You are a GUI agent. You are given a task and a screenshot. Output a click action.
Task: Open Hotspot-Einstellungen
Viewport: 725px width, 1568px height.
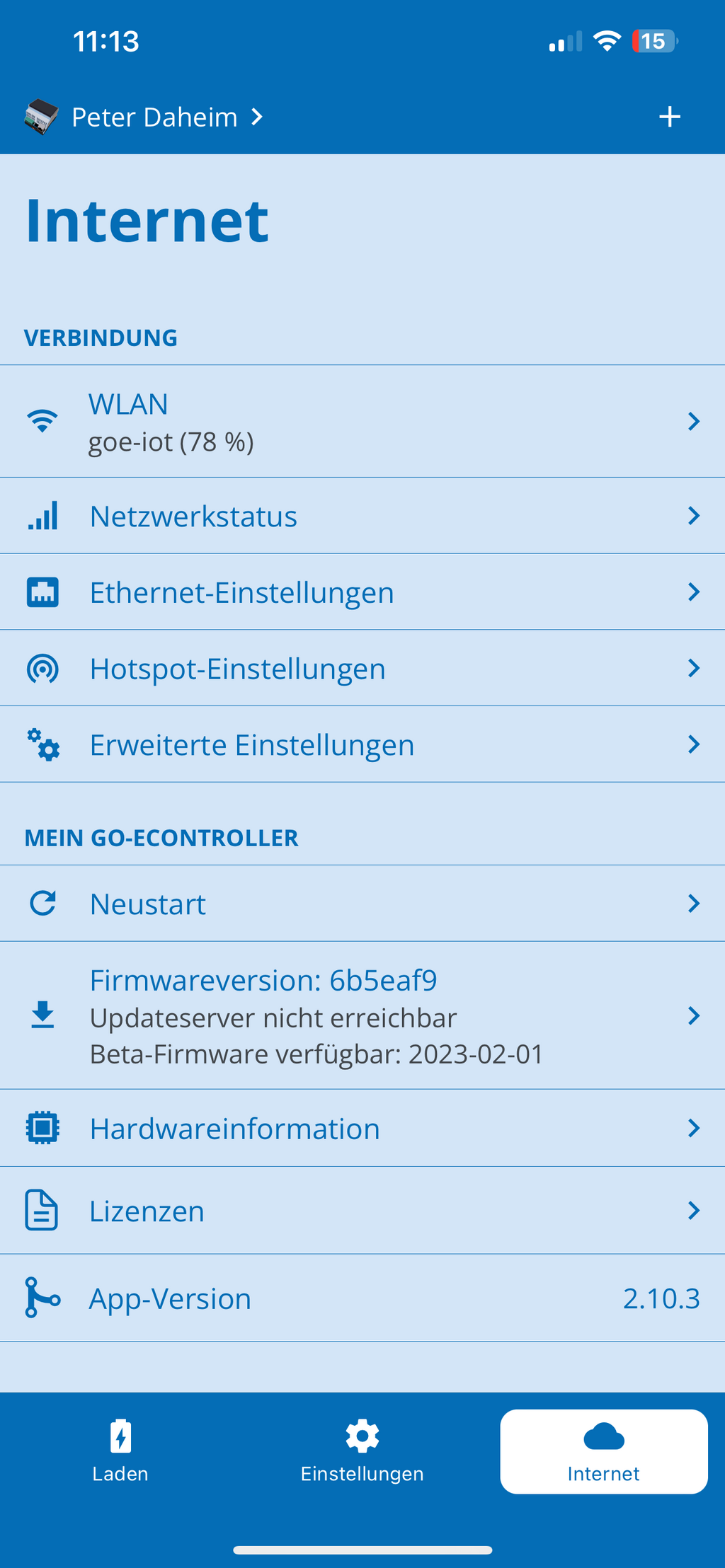(x=362, y=669)
